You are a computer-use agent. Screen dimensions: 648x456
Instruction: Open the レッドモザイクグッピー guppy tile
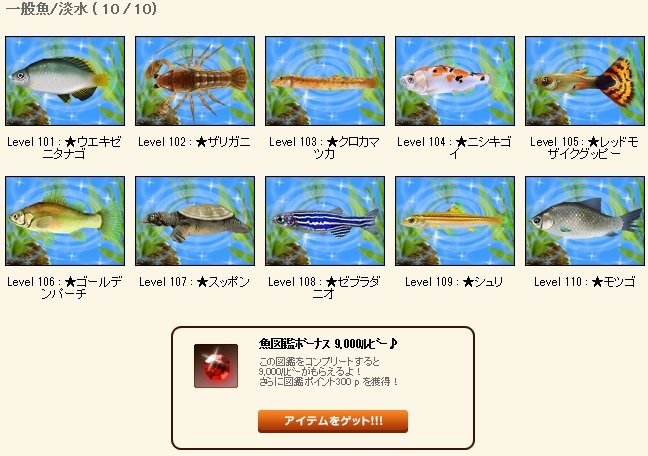tap(585, 81)
